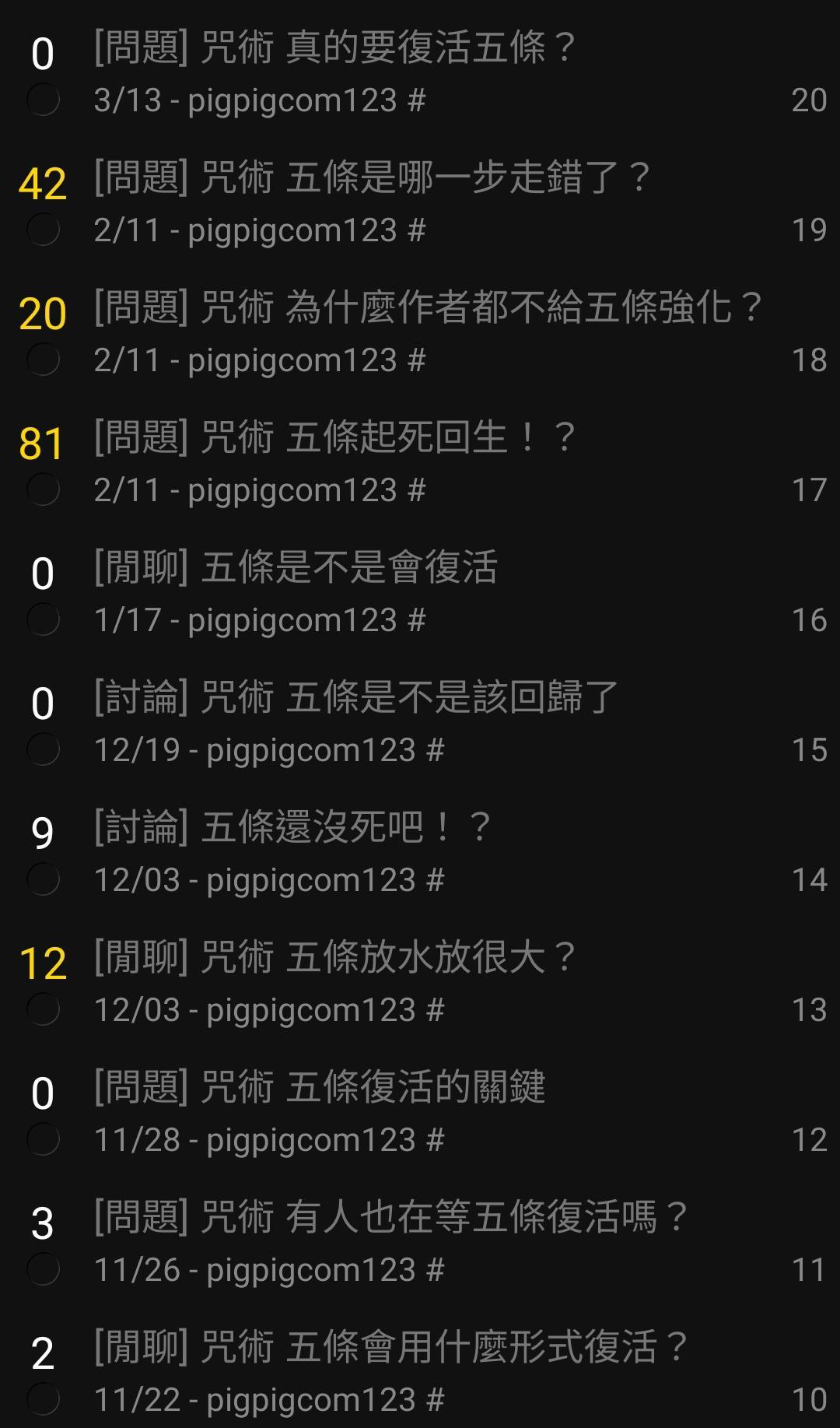840x1428 pixels.
Task: Open the post '五條會用什麼形式復活?'
Action: [x=391, y=1348]
